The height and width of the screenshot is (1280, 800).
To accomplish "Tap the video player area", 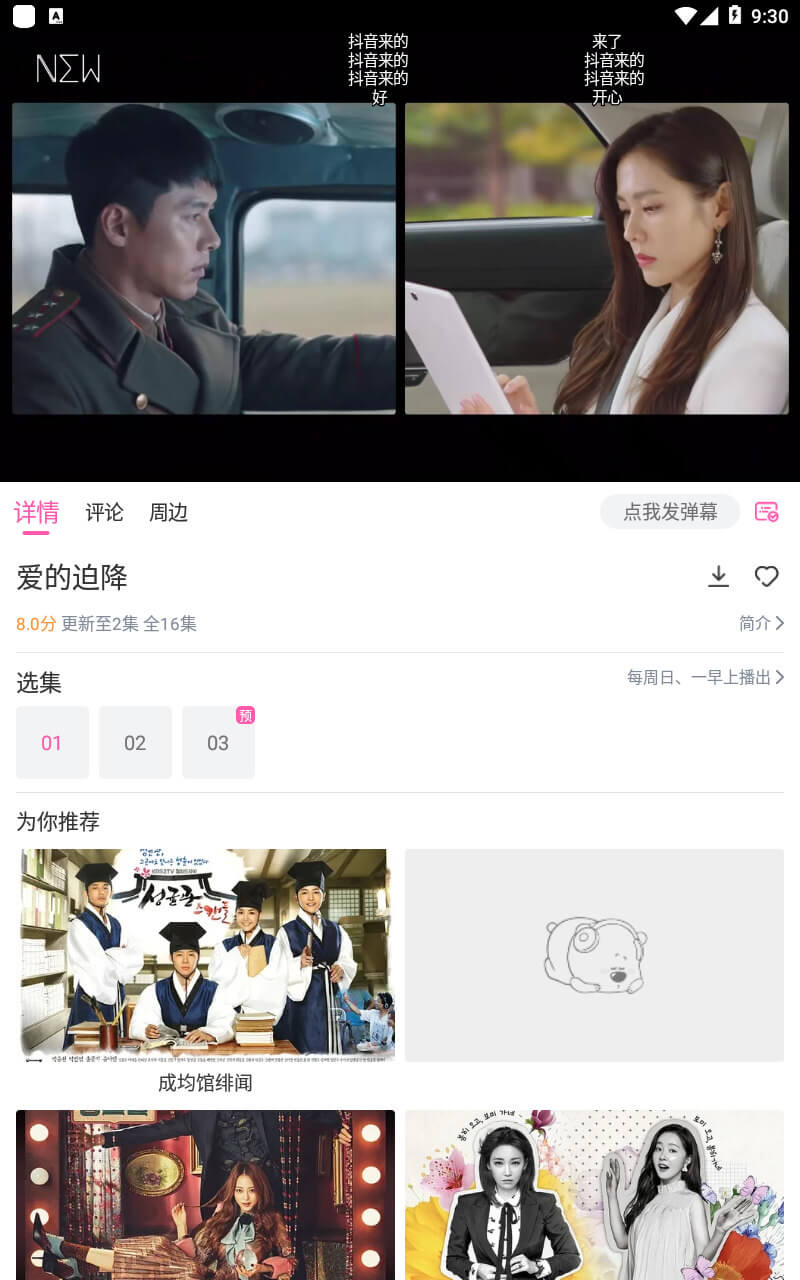I will click(x=400, y=258).
